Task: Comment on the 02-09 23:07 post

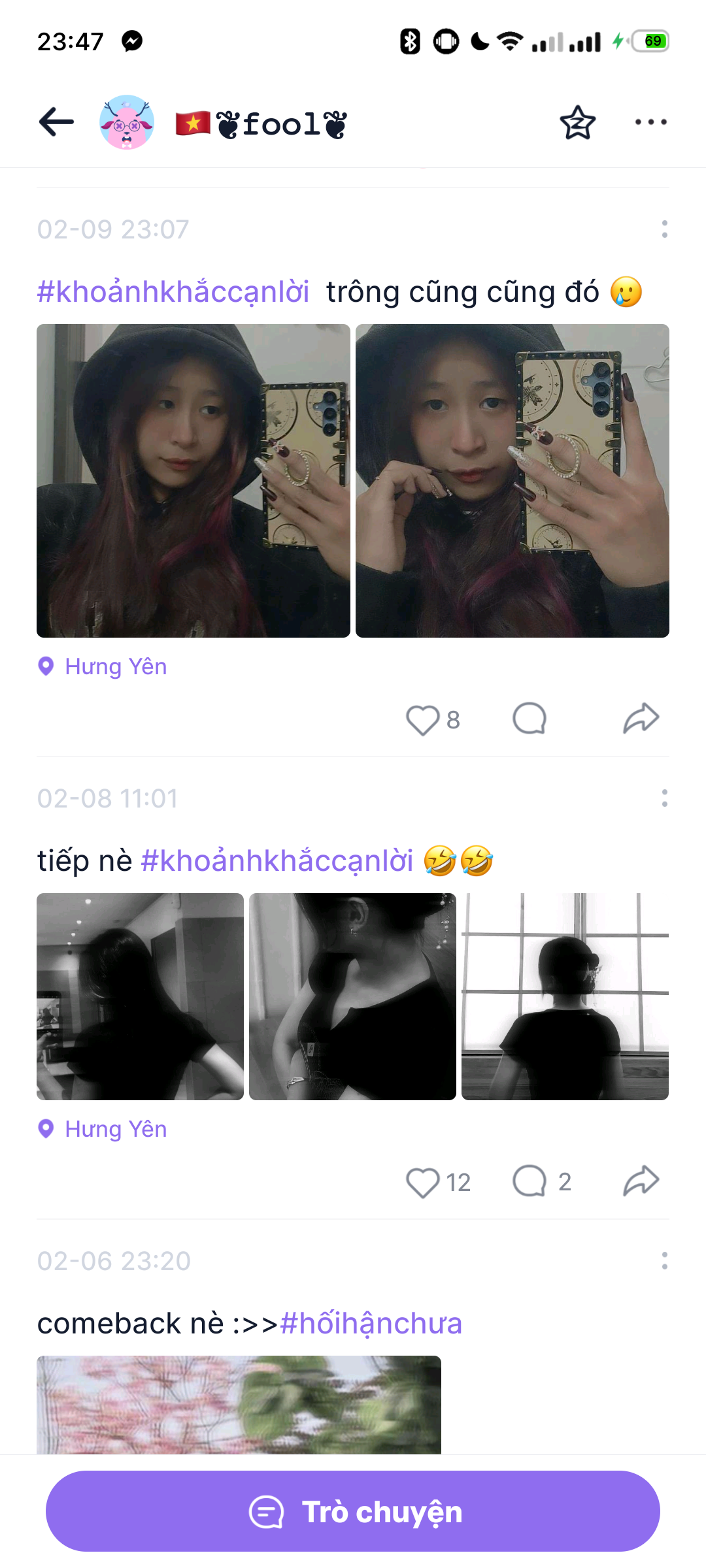Action: [x=529, y=719]
